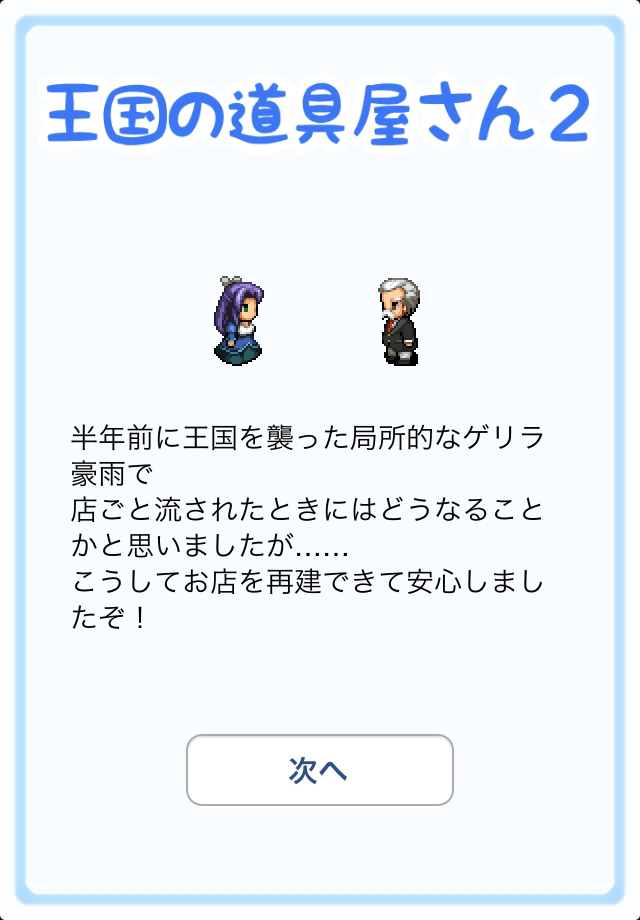Tap the 次へ button to continue
Image resolution: width=640 pixels, height=920 pixels.
point(320,769)
